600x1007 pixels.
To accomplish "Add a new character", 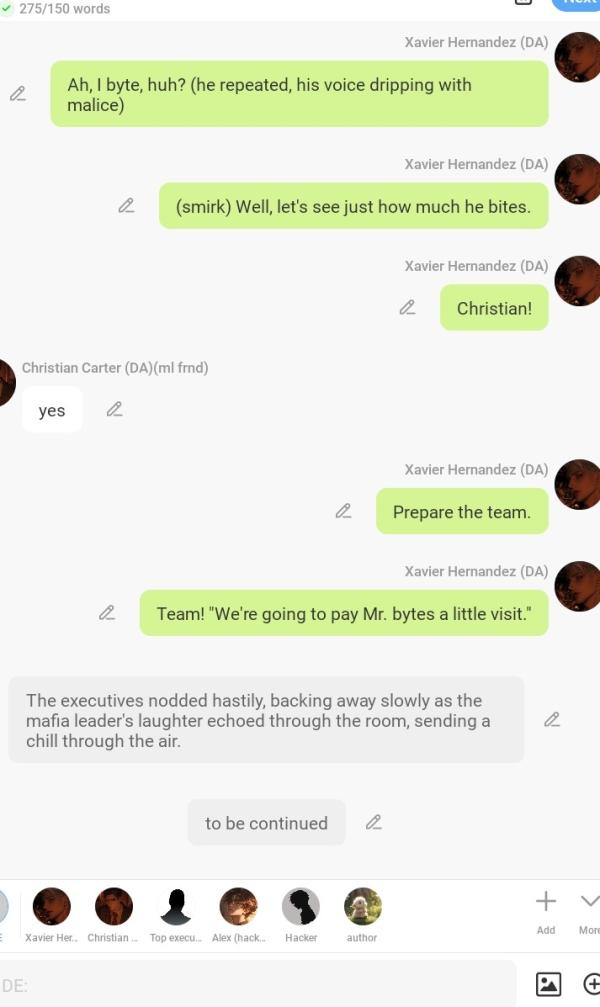I will [x=546, y=908].
